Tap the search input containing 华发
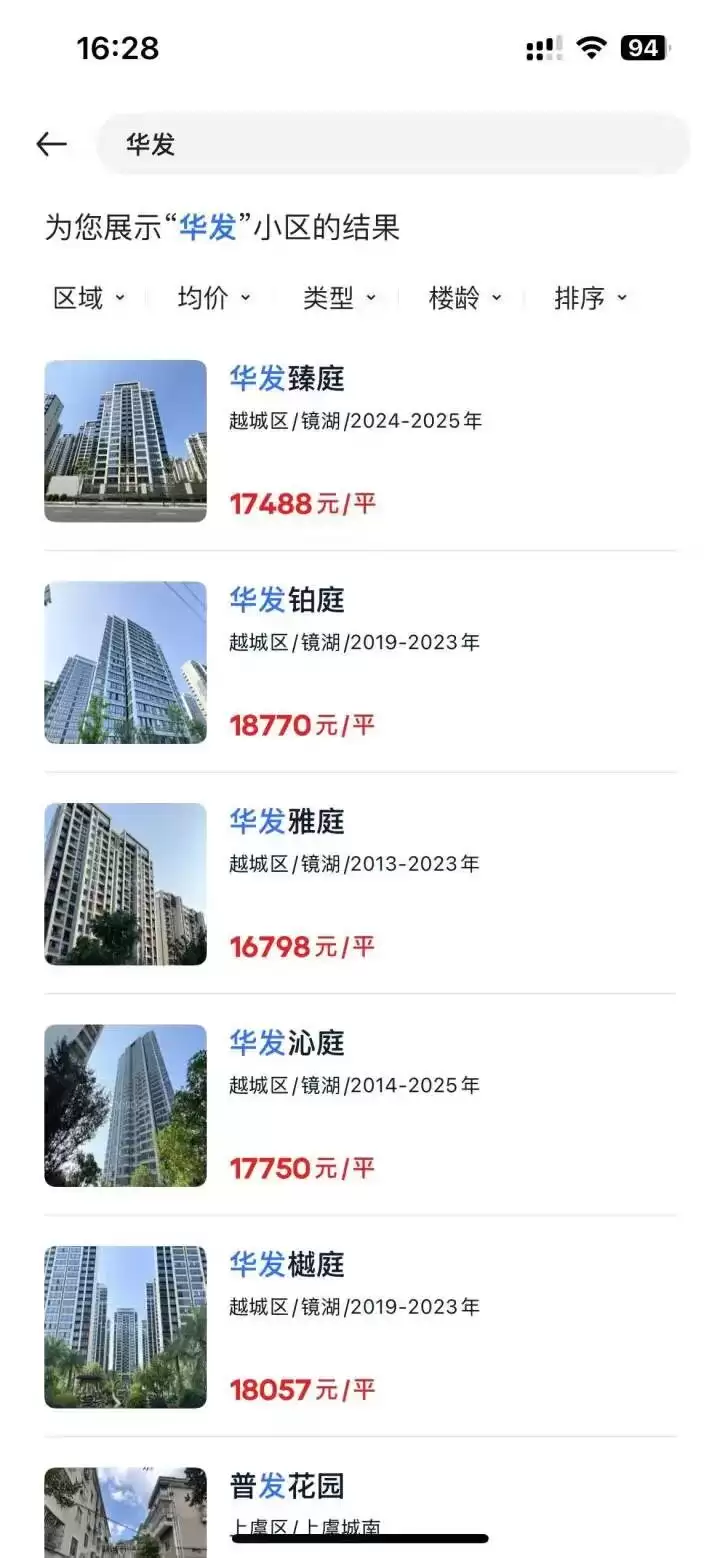 pos(390,143)
